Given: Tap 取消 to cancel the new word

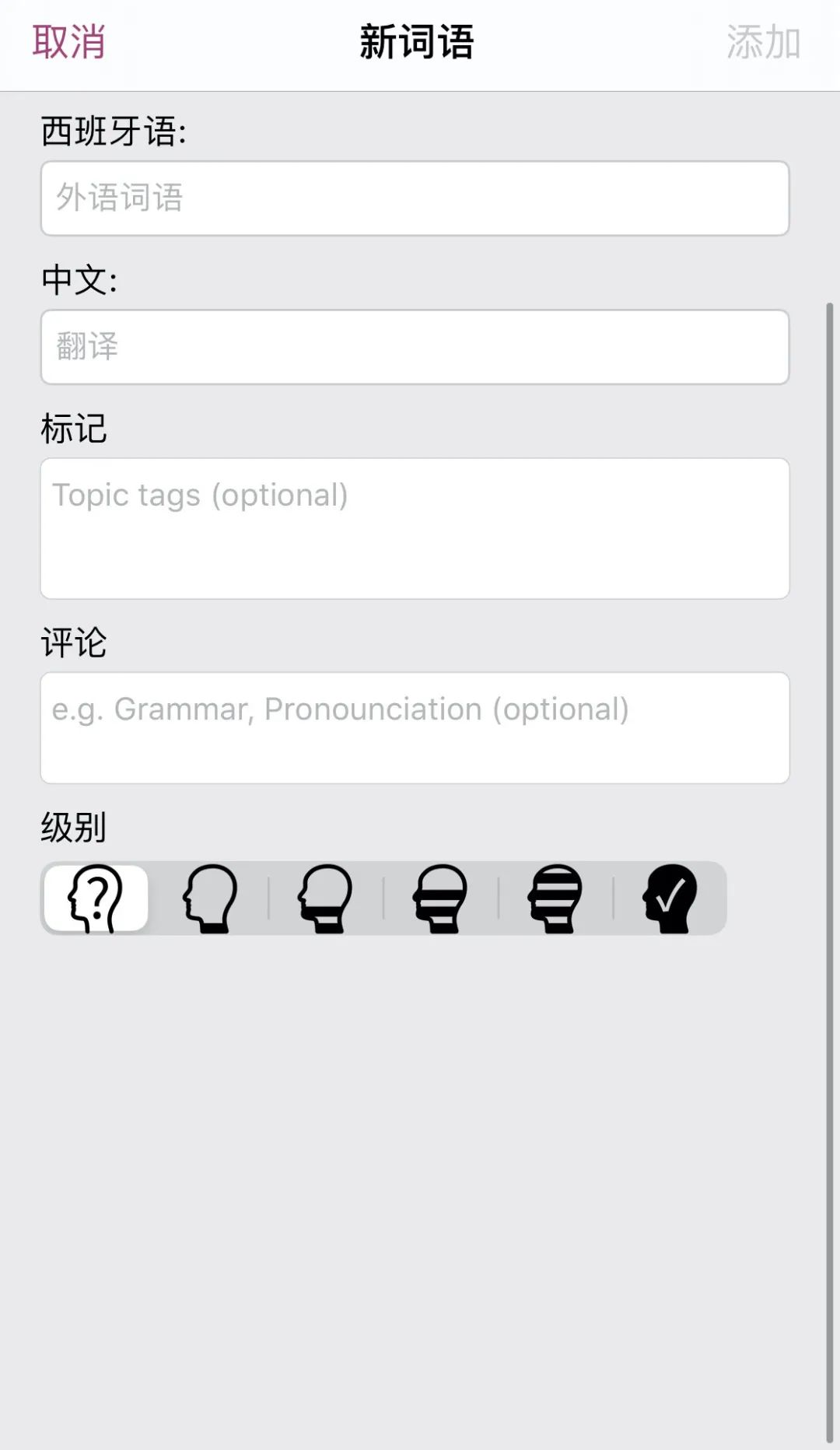Looking at the screenshot, I should click(68, 42).
